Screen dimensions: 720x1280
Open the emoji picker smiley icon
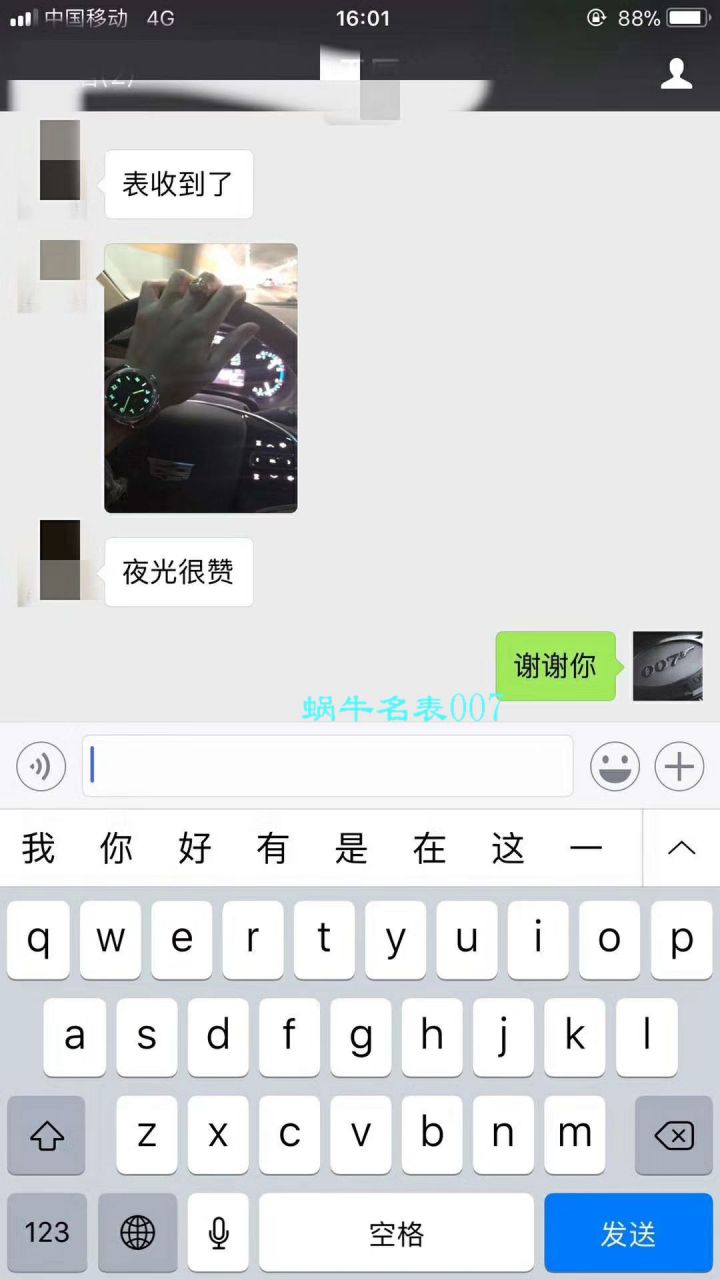coord(615,766)
